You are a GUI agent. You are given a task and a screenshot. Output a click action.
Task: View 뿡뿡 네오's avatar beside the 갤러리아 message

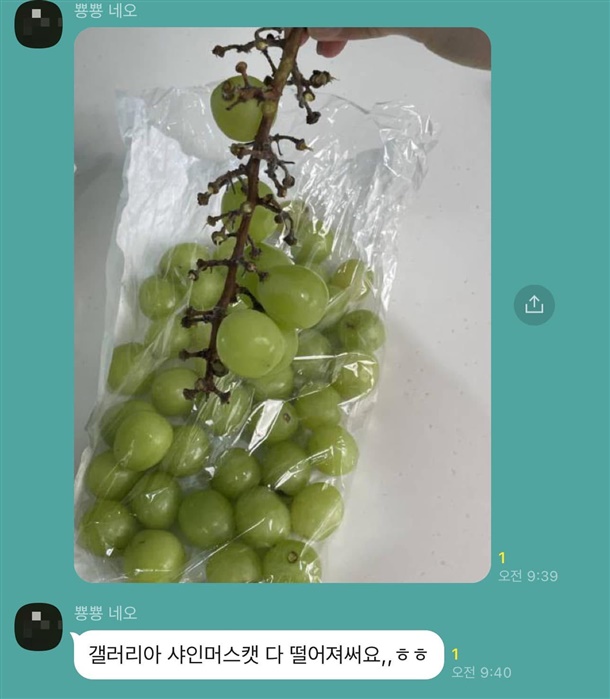[x=39, y=627]
